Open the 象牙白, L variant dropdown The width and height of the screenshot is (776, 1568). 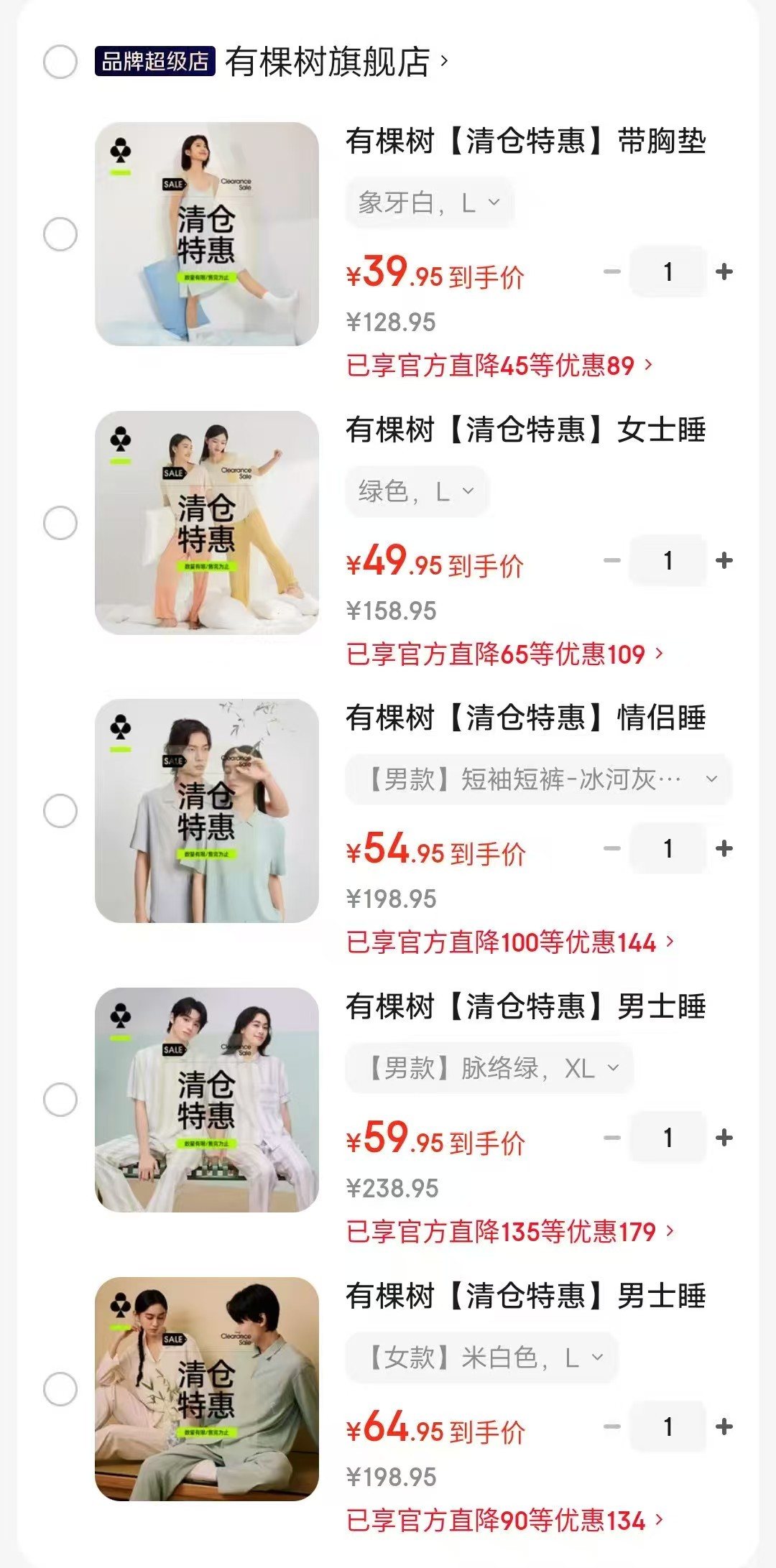coord(429,203)
